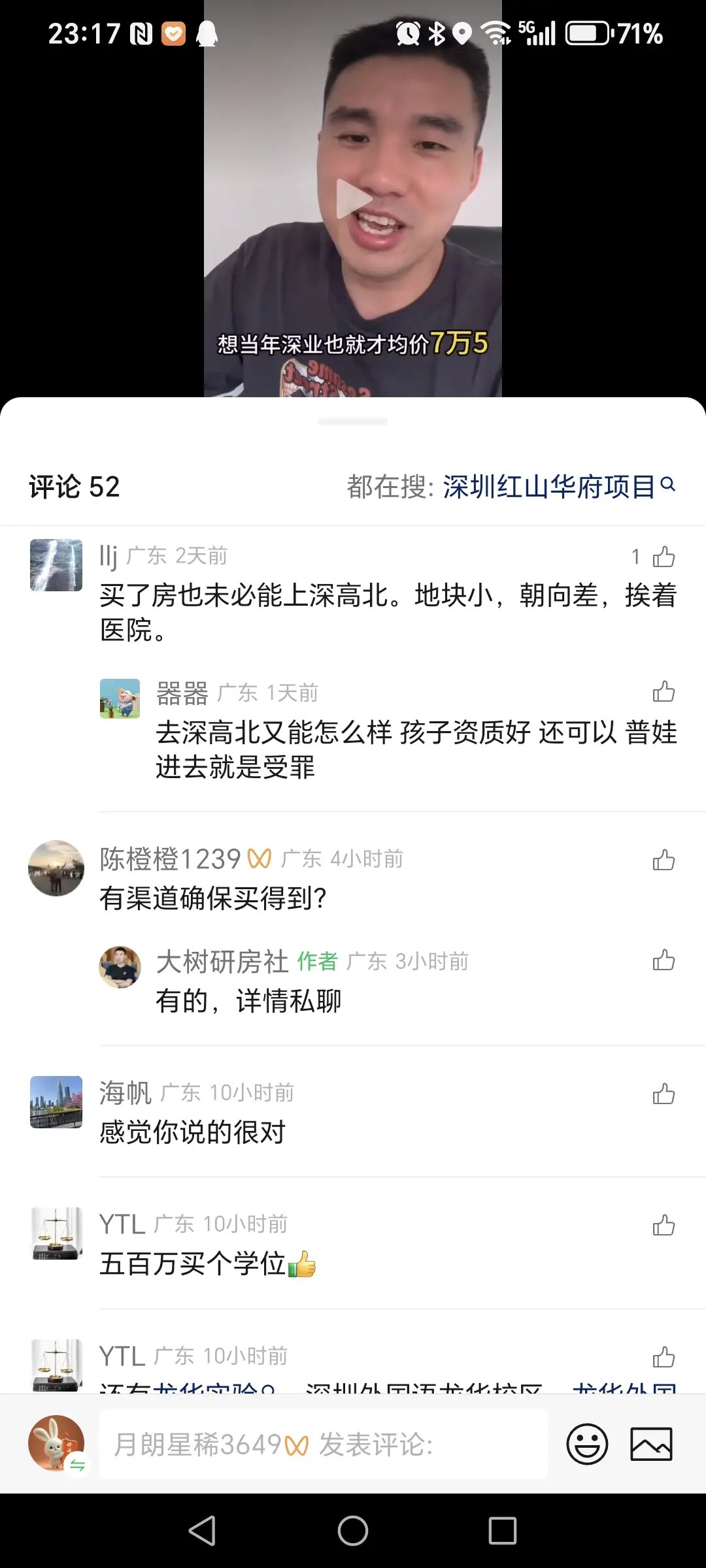
Task: Tap the 发表评论 comment input field
Action: click(323, 1445)
